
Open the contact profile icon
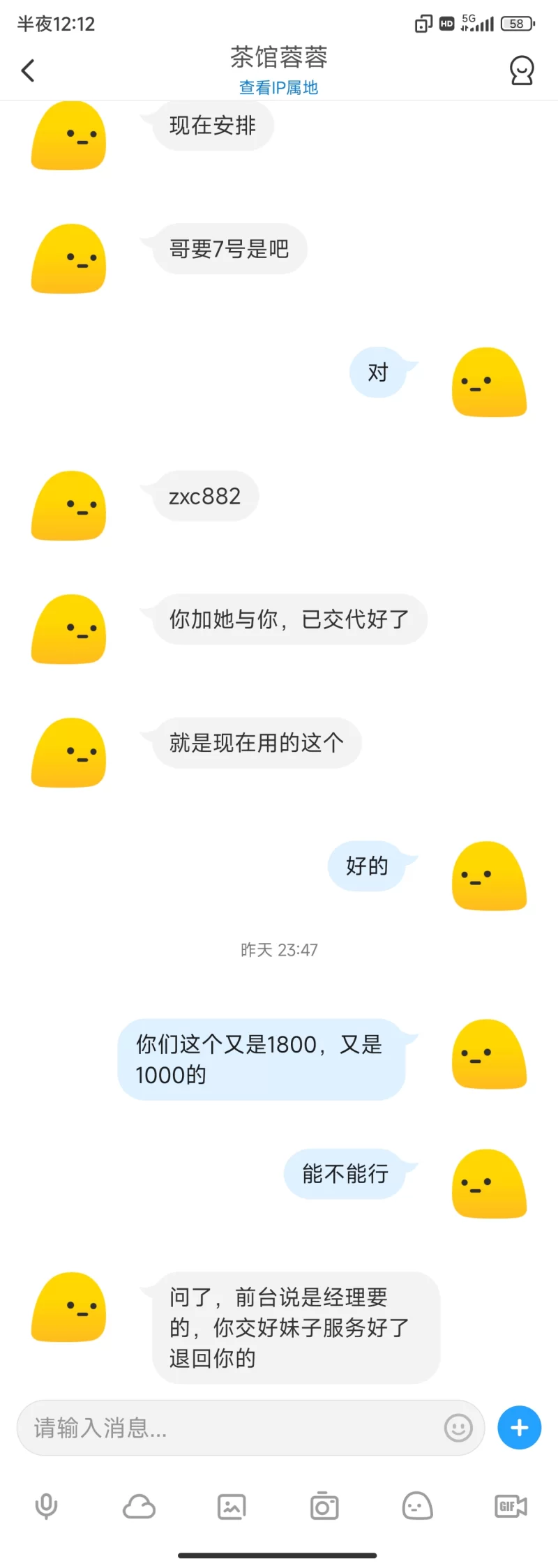[522, 70]
